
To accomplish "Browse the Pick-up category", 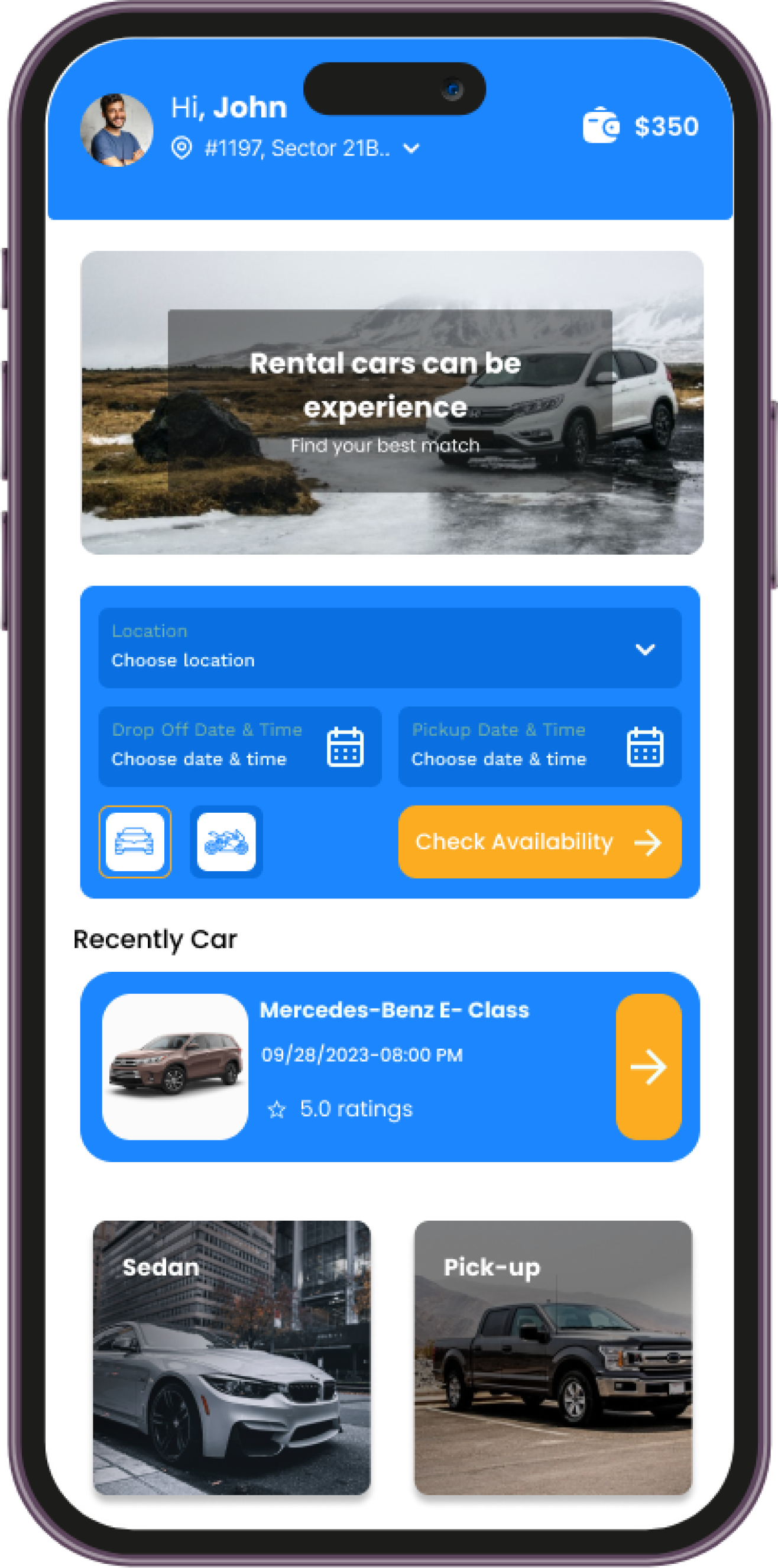I will pos(552,1357).
